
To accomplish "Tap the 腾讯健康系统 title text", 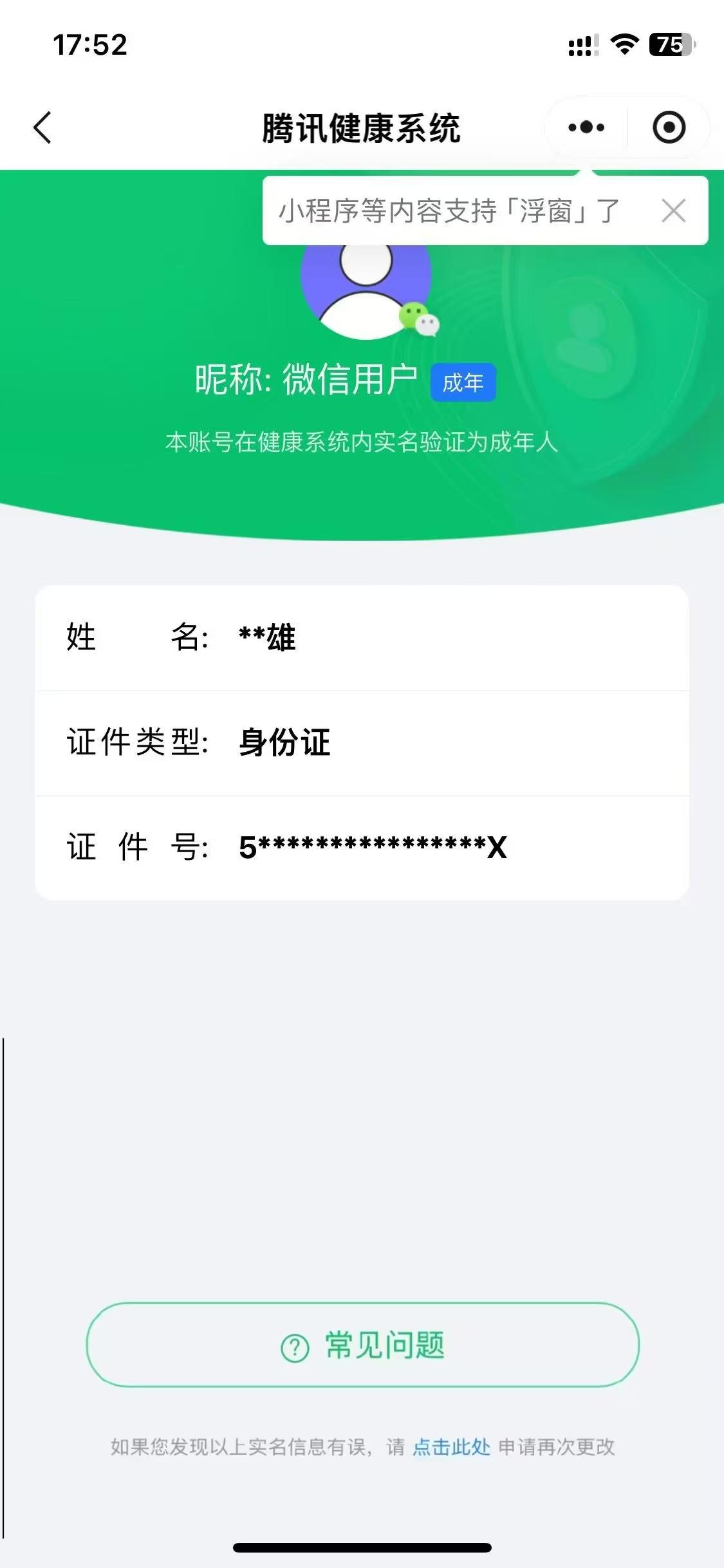I will (362, 126).
